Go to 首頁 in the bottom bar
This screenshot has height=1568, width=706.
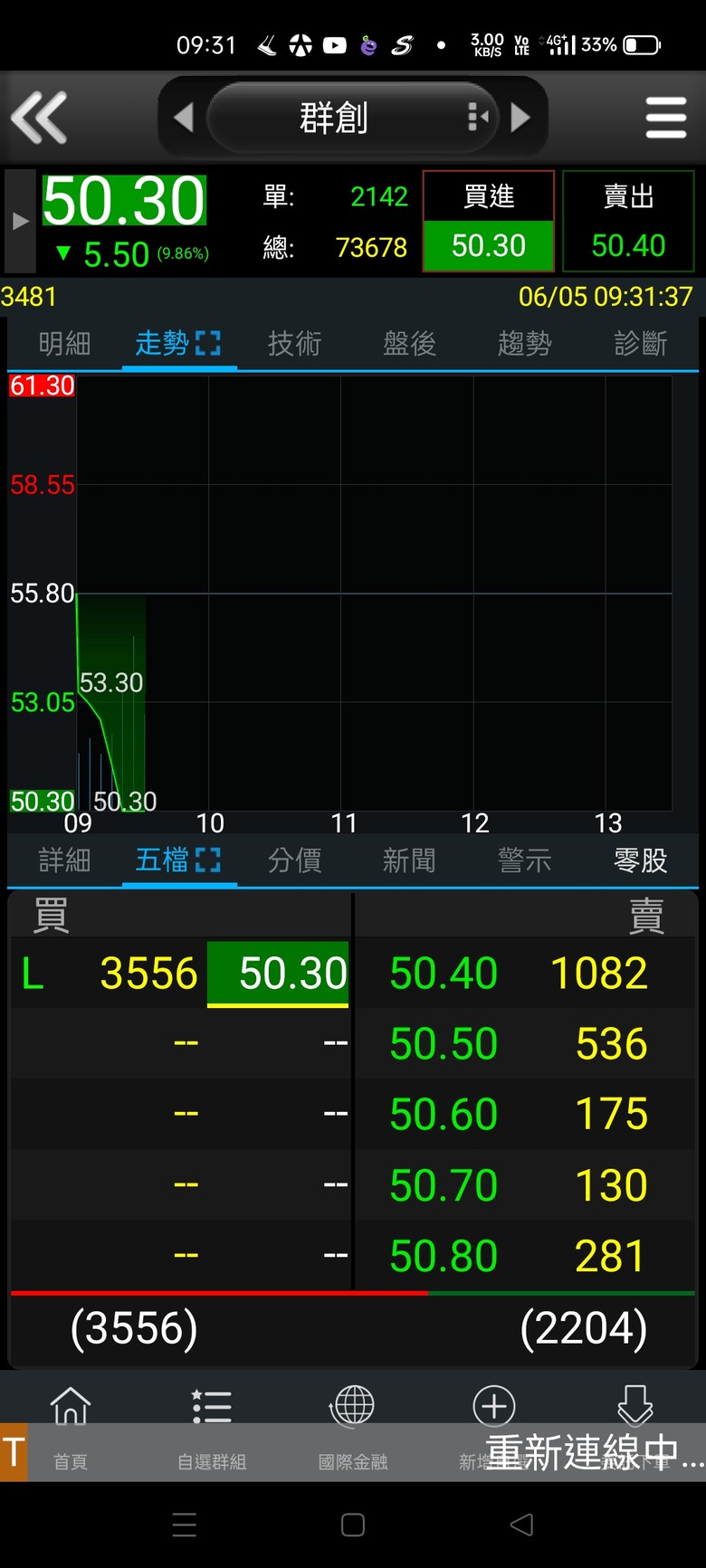(x=71, y=1427)
